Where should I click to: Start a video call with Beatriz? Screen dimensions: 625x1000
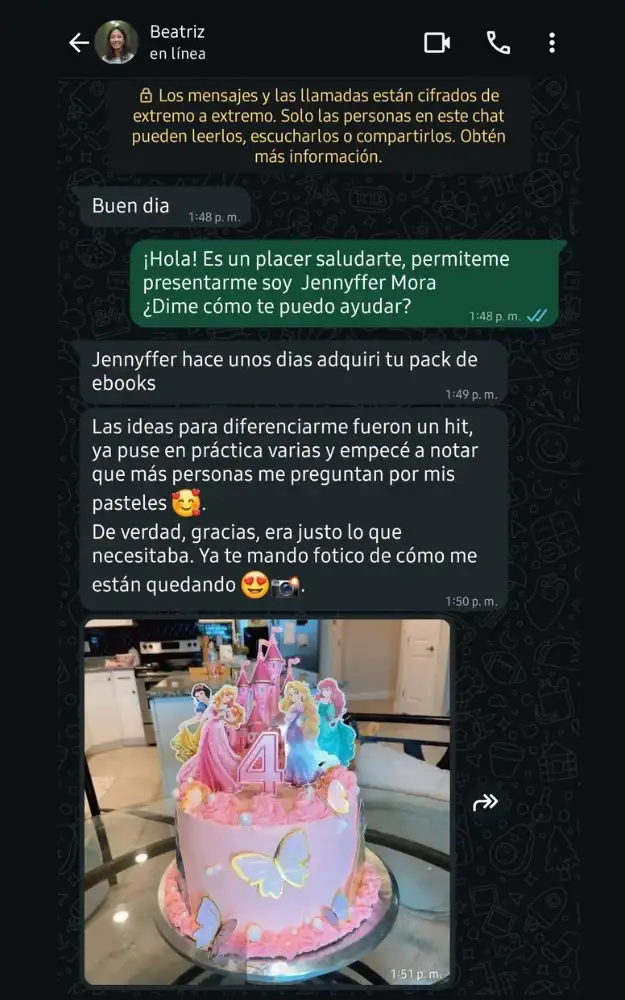pyautogui.click(x=437, y=43)
